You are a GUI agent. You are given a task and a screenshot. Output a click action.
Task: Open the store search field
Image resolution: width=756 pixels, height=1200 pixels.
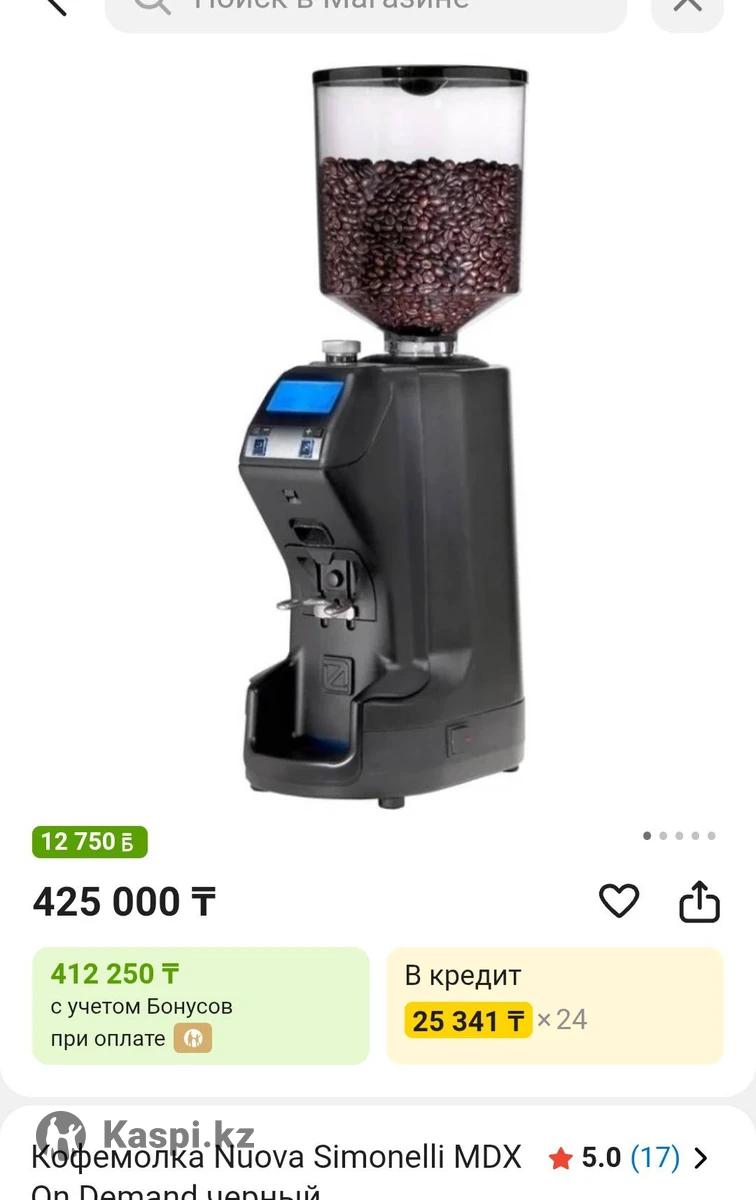[x=365, y=8]
